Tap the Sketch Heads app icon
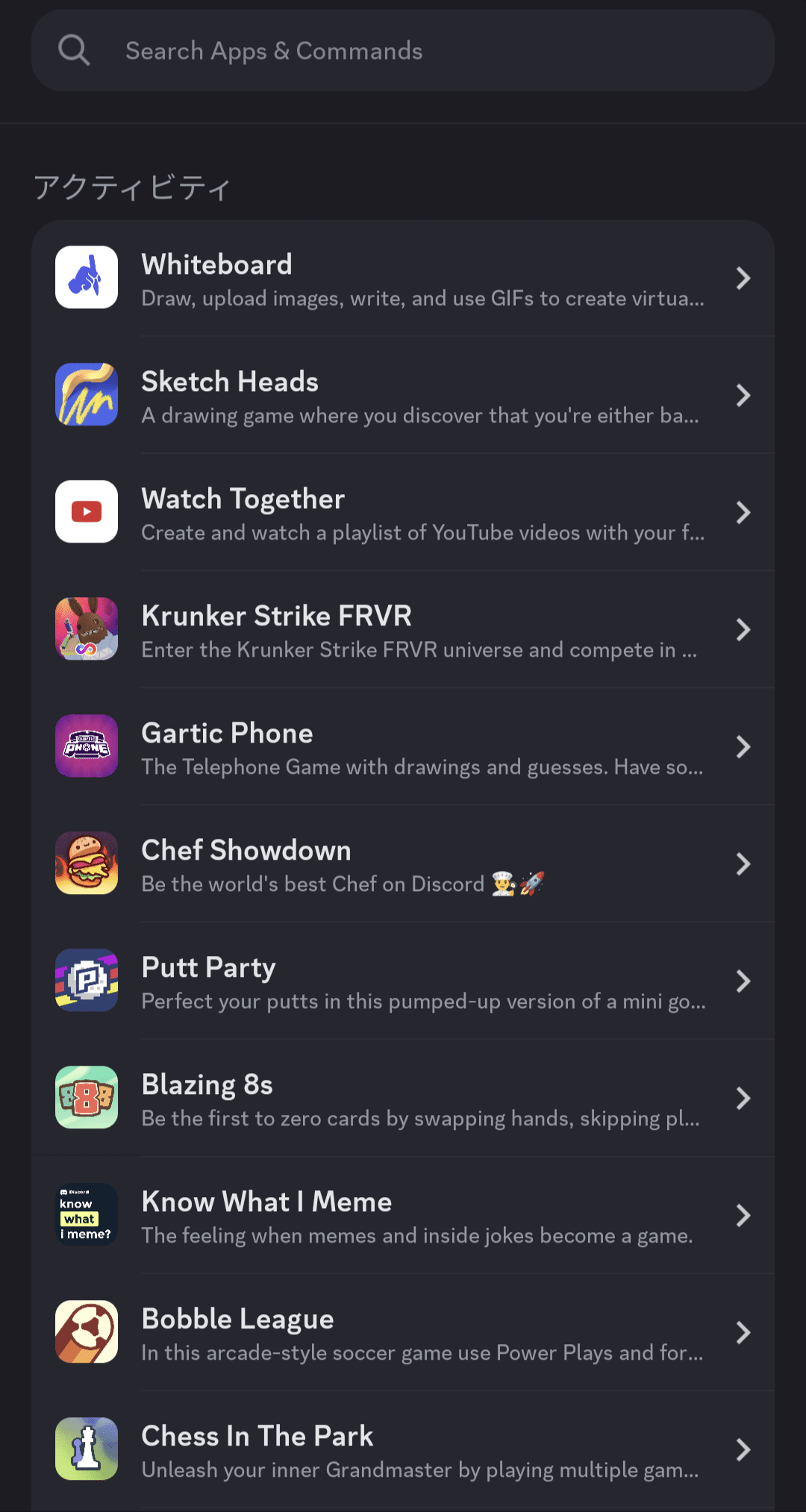Viewport: 806px width, 1512px height. point(86,395)
